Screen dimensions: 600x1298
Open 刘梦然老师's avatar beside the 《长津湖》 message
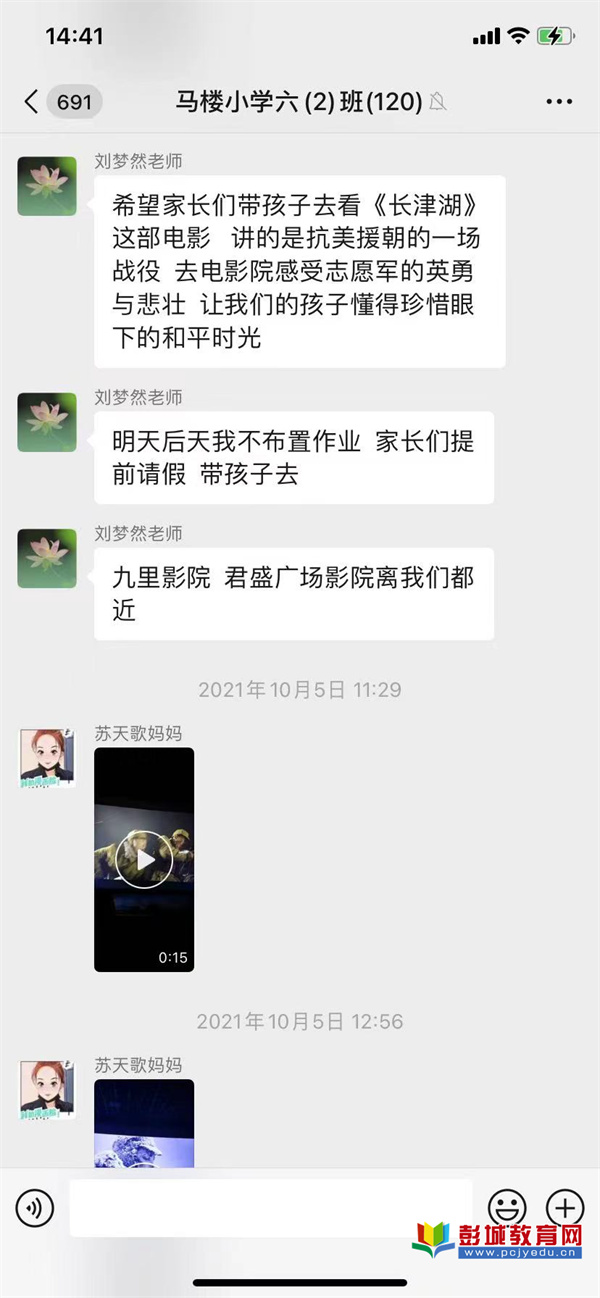[x=47, y=186]
